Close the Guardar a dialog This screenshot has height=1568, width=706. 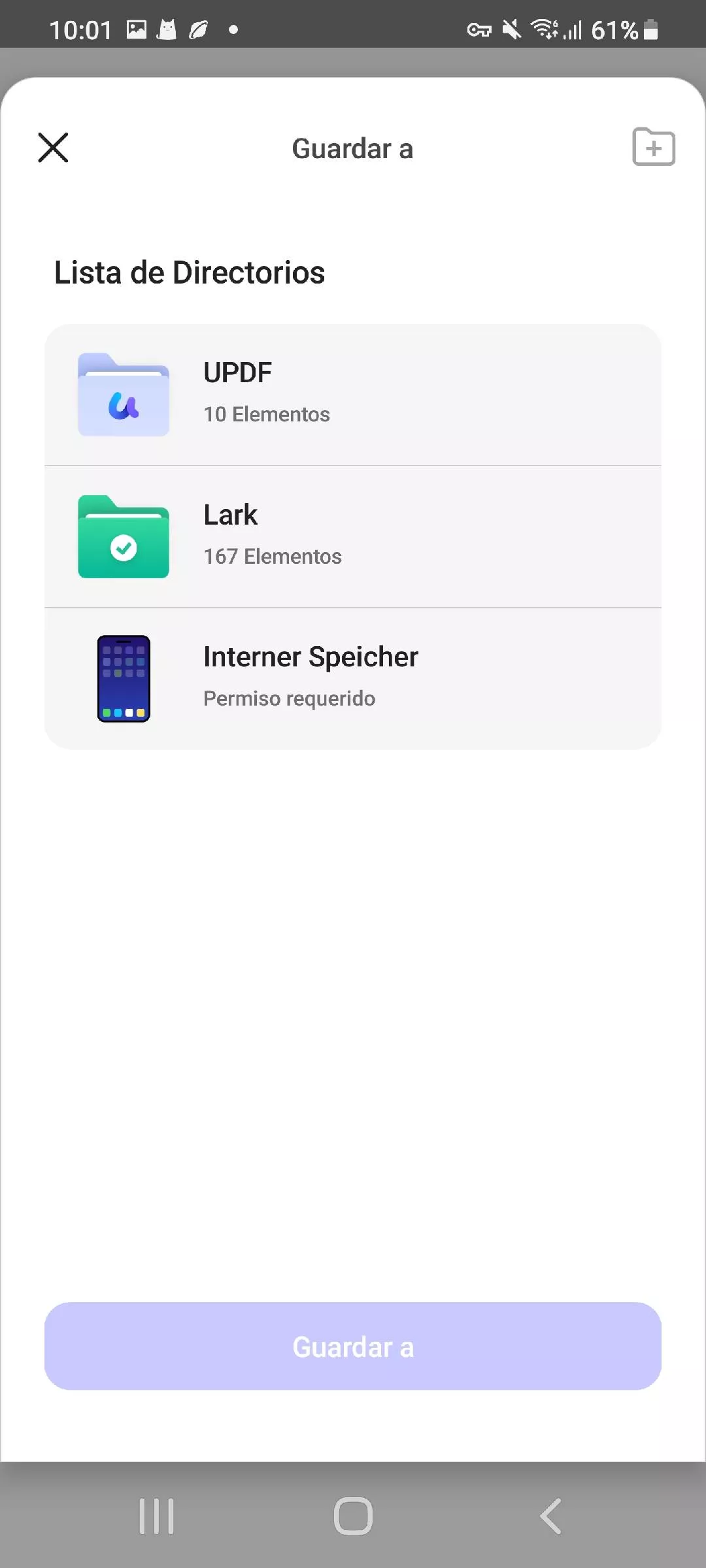(x=53, y=148)
